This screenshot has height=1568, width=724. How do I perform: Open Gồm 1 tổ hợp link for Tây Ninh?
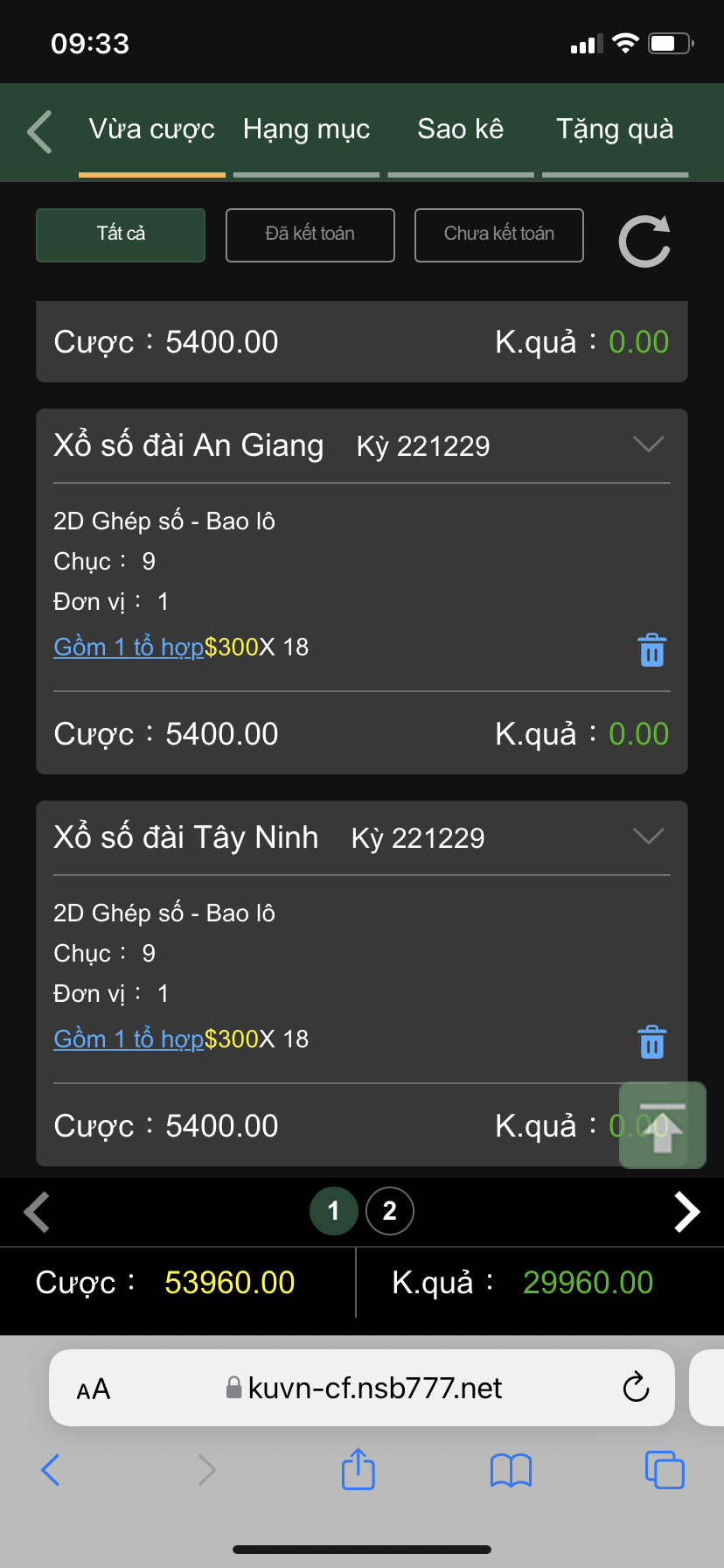(x=129, y=1039)
